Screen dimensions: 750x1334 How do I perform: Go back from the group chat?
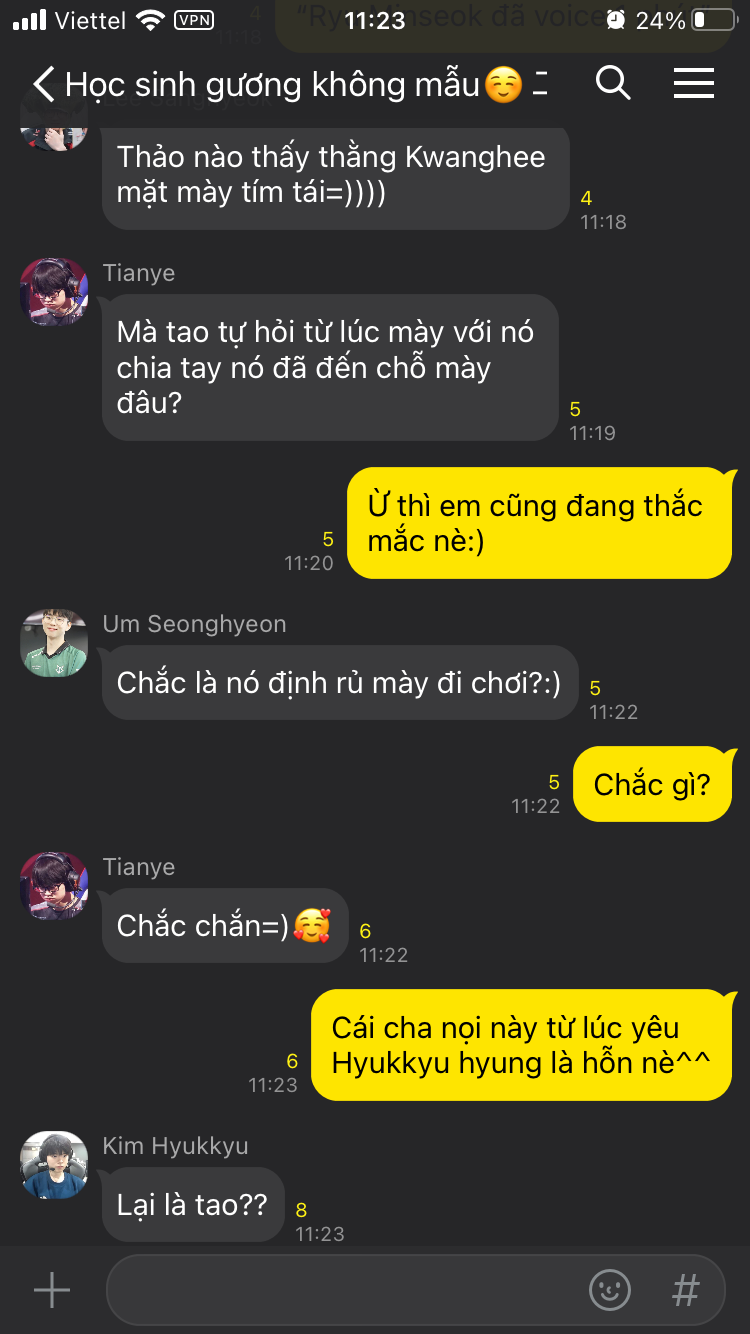point(42,85)
